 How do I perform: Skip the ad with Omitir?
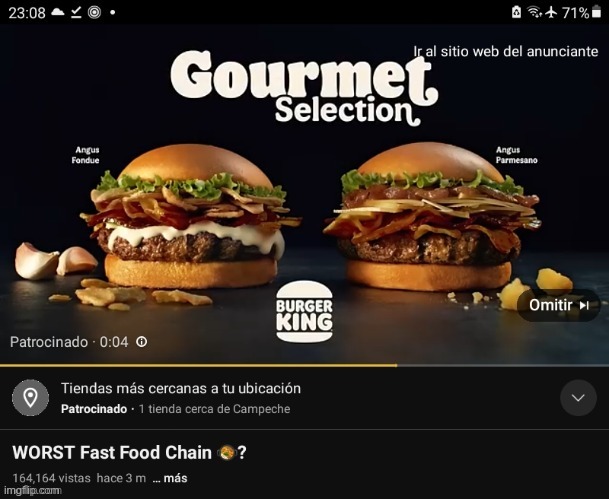(558, 305)
